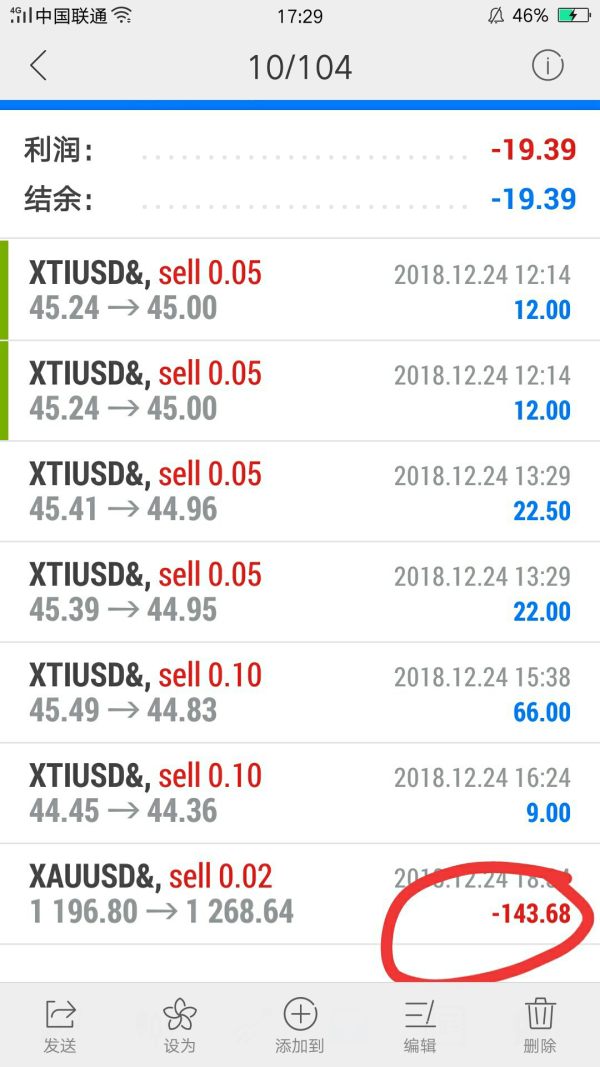Edit this image with 编辑
This screenshot has width=600, height=1067.
(420, 1024)
